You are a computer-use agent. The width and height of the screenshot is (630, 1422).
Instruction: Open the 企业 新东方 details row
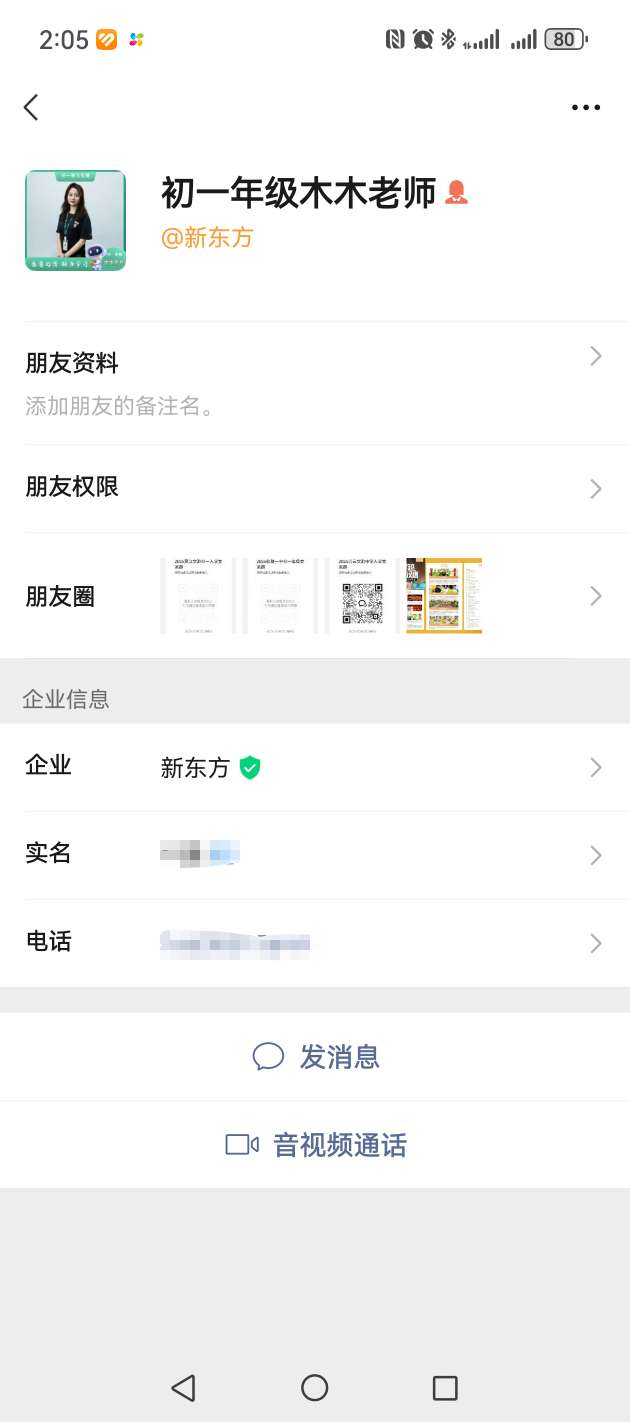(315, 767)
